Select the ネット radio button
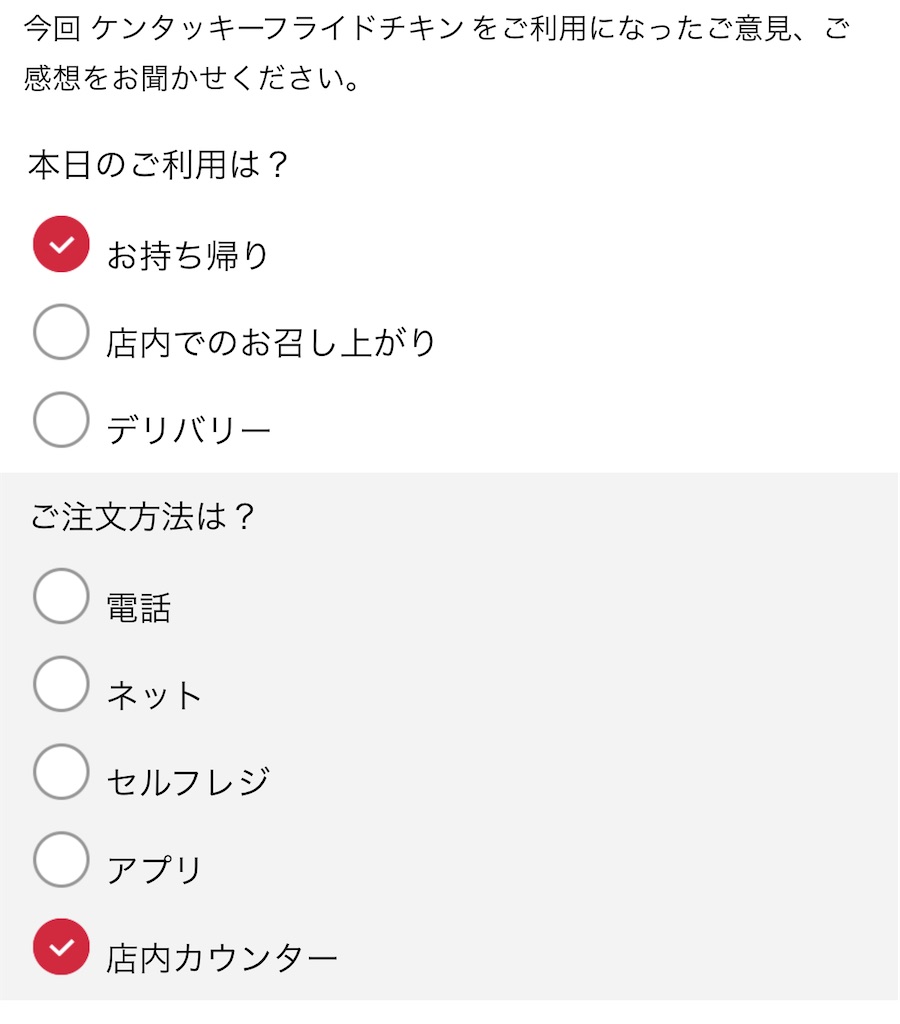This screenshot has width=900, height=1024. 61,684
